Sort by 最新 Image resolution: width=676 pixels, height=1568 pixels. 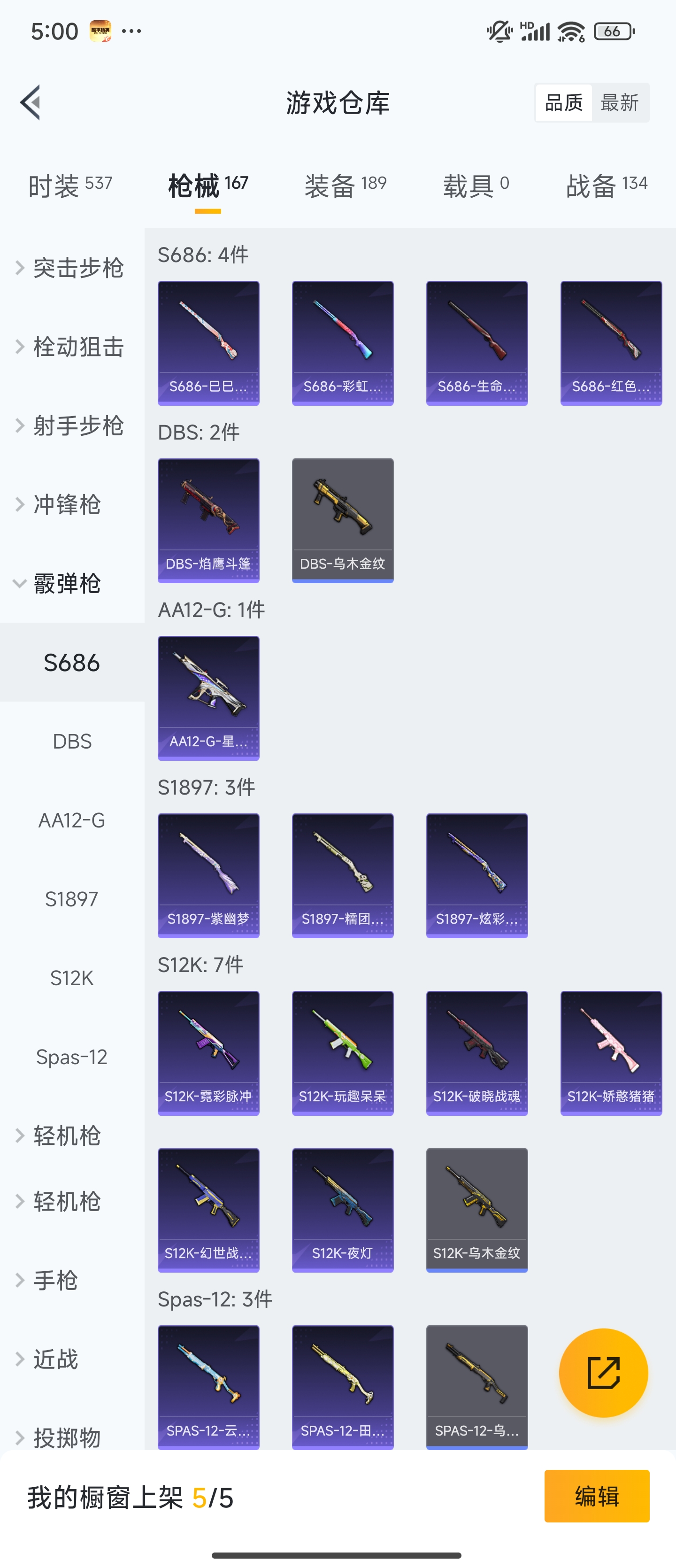point(619,103)
